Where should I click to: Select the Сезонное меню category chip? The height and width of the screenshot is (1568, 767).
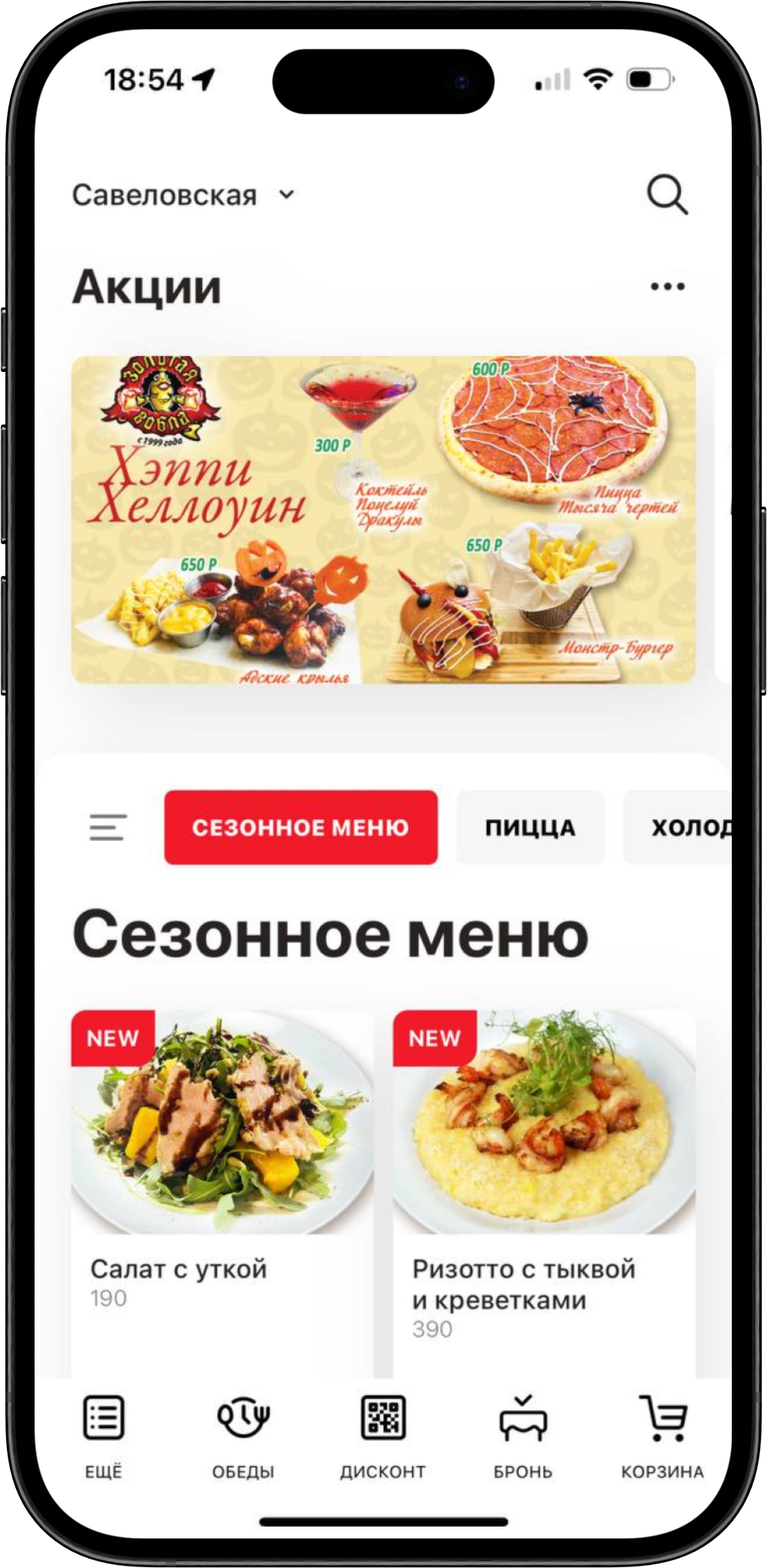(x=300, y=828)
